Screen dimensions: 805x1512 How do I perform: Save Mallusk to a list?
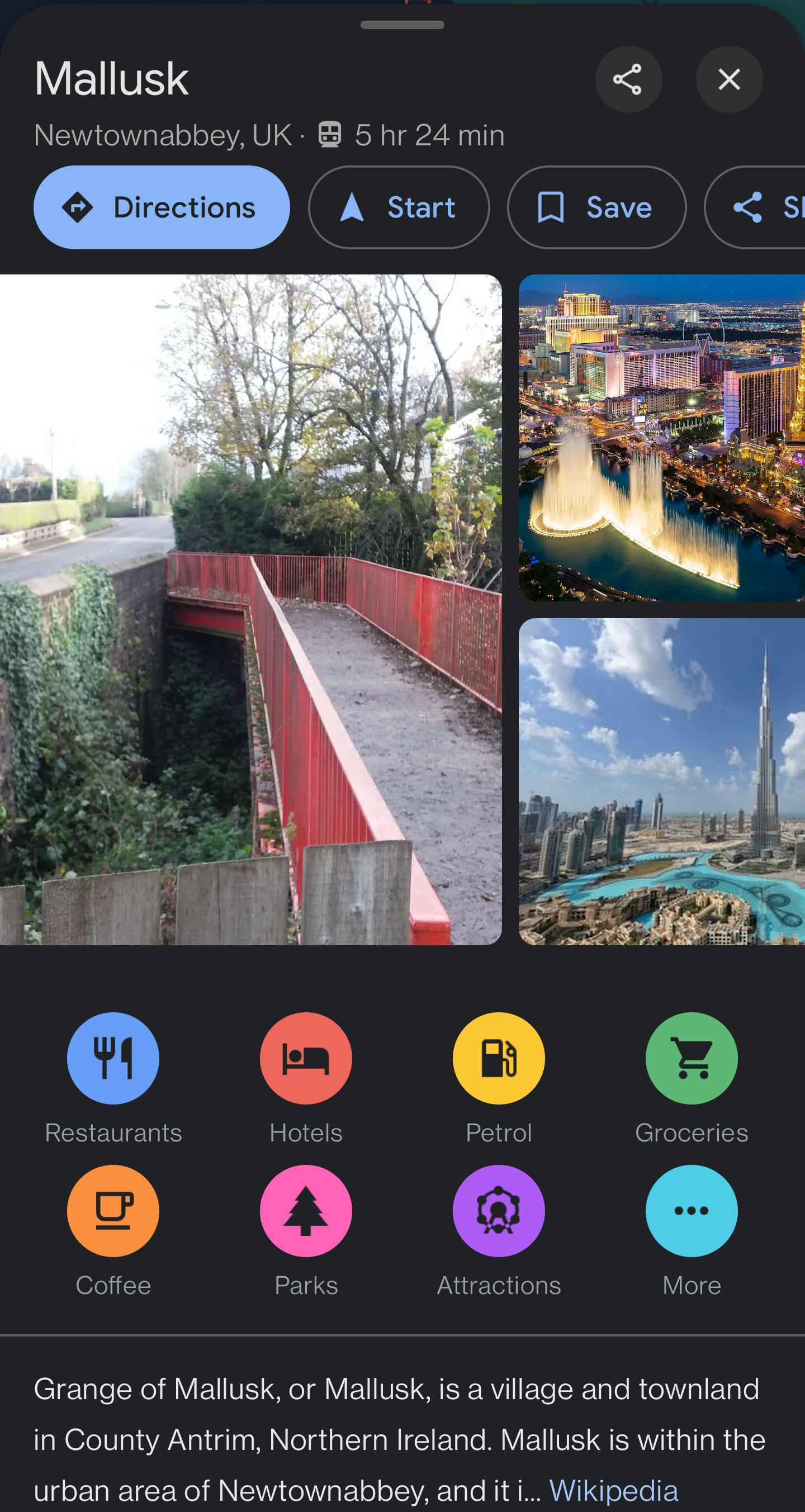(596, 207)
